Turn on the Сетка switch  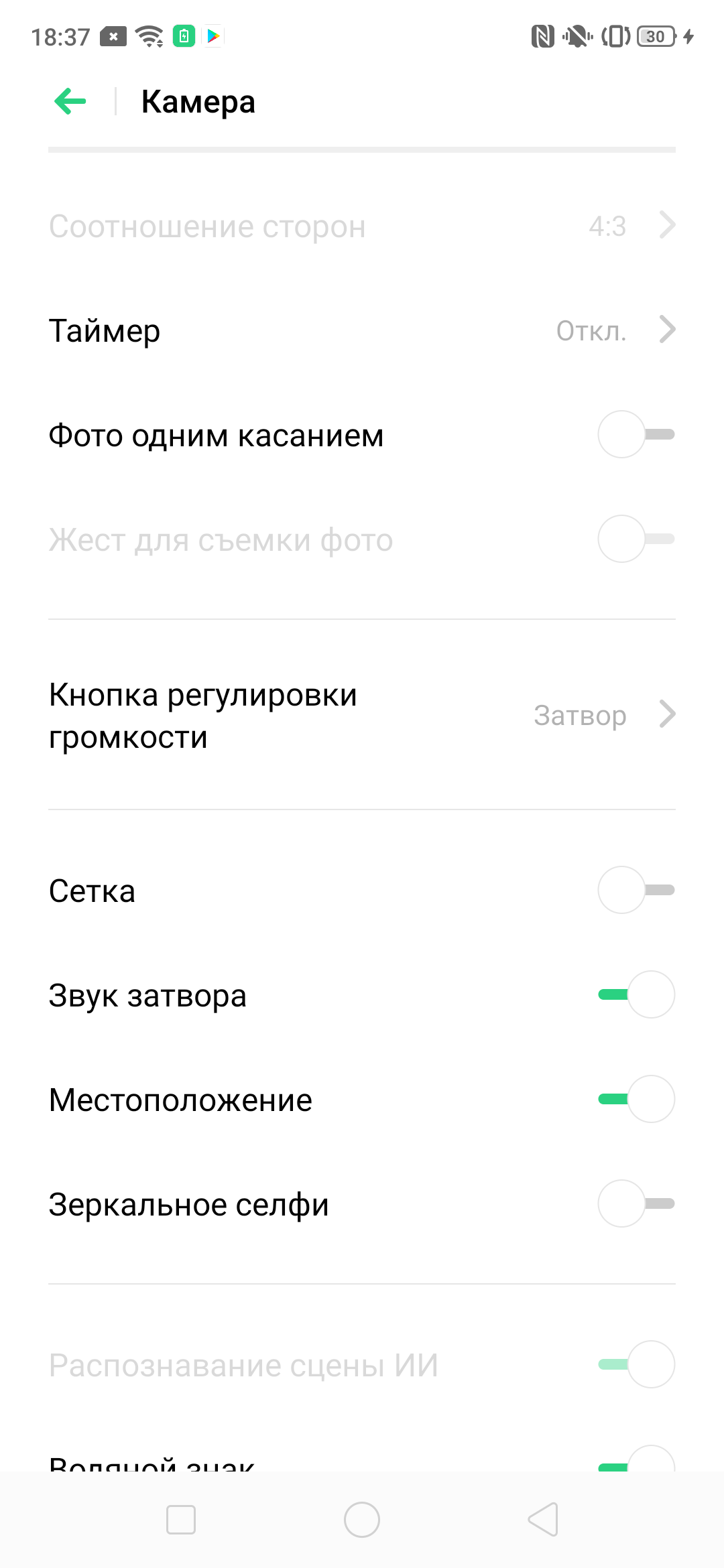click(x=636, y=891)
